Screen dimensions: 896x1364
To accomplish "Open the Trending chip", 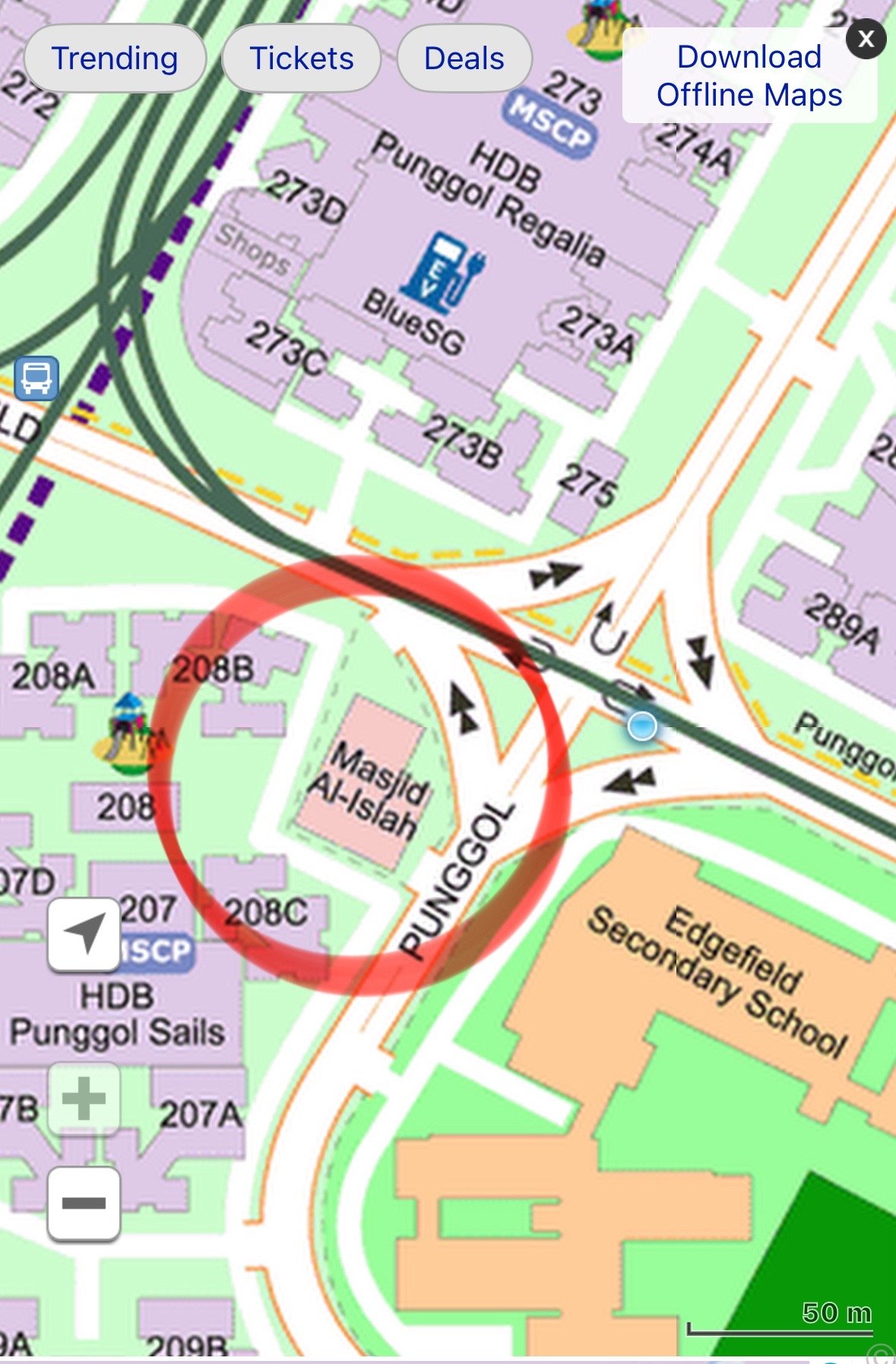I will click(x=115, y=59).
